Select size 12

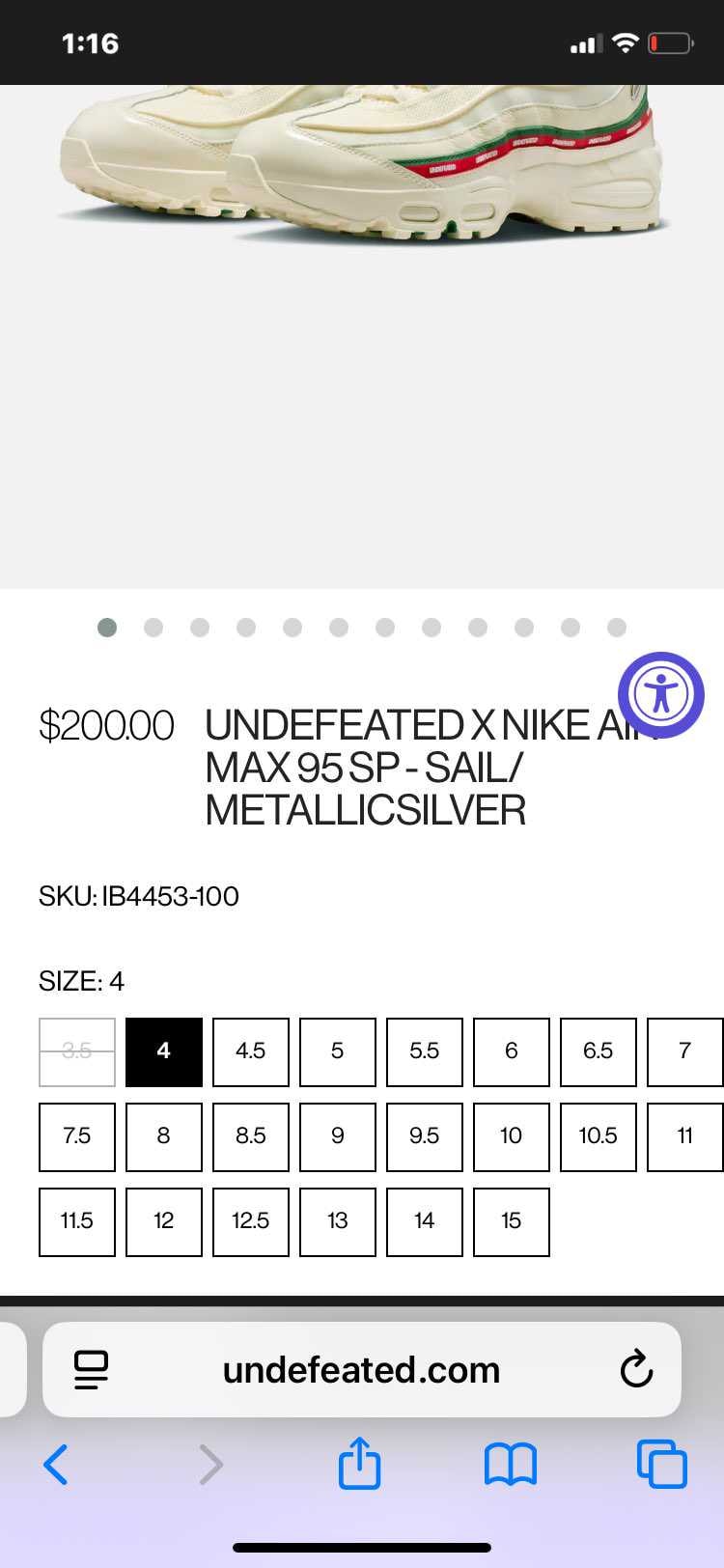click(x=163, y=1221)
